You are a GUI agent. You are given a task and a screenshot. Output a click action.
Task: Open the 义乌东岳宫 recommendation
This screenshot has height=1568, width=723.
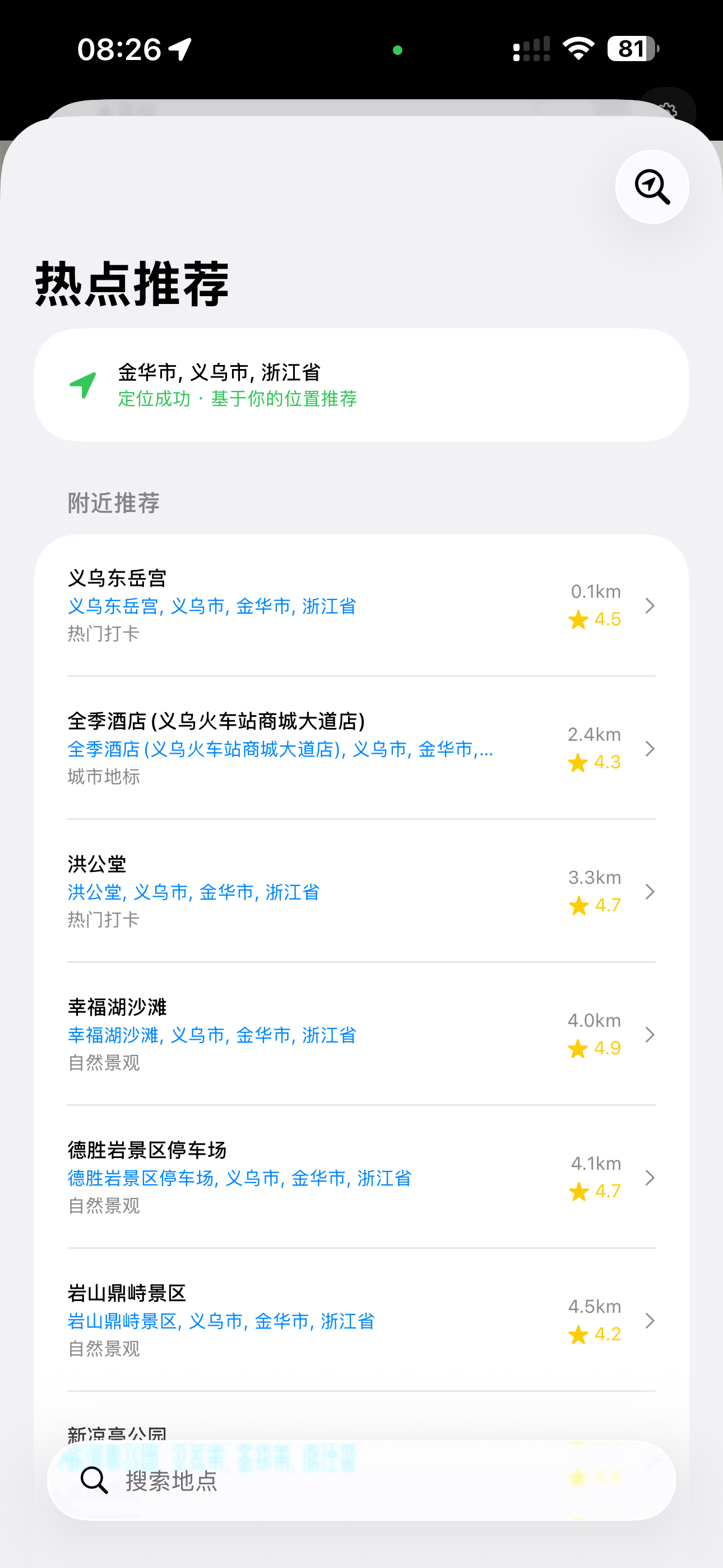coord(361,606)
